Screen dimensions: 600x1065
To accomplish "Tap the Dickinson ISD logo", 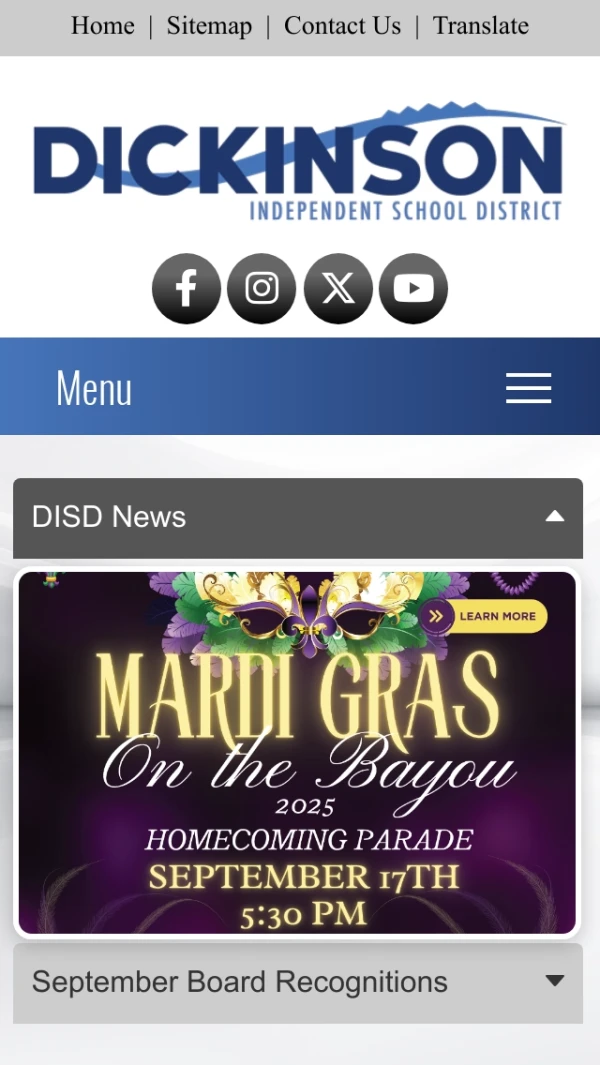I will pos(298,162).
